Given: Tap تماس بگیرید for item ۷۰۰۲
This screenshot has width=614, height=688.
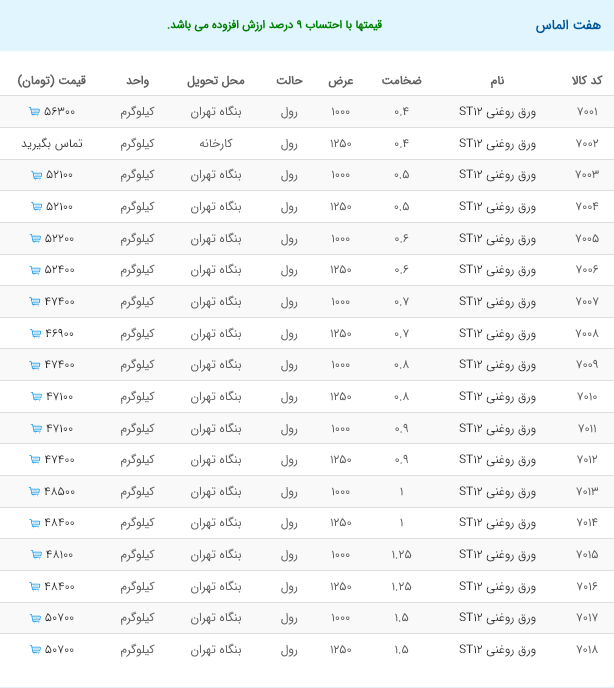Looking at the screenshot, I should (x=52, y=143).
